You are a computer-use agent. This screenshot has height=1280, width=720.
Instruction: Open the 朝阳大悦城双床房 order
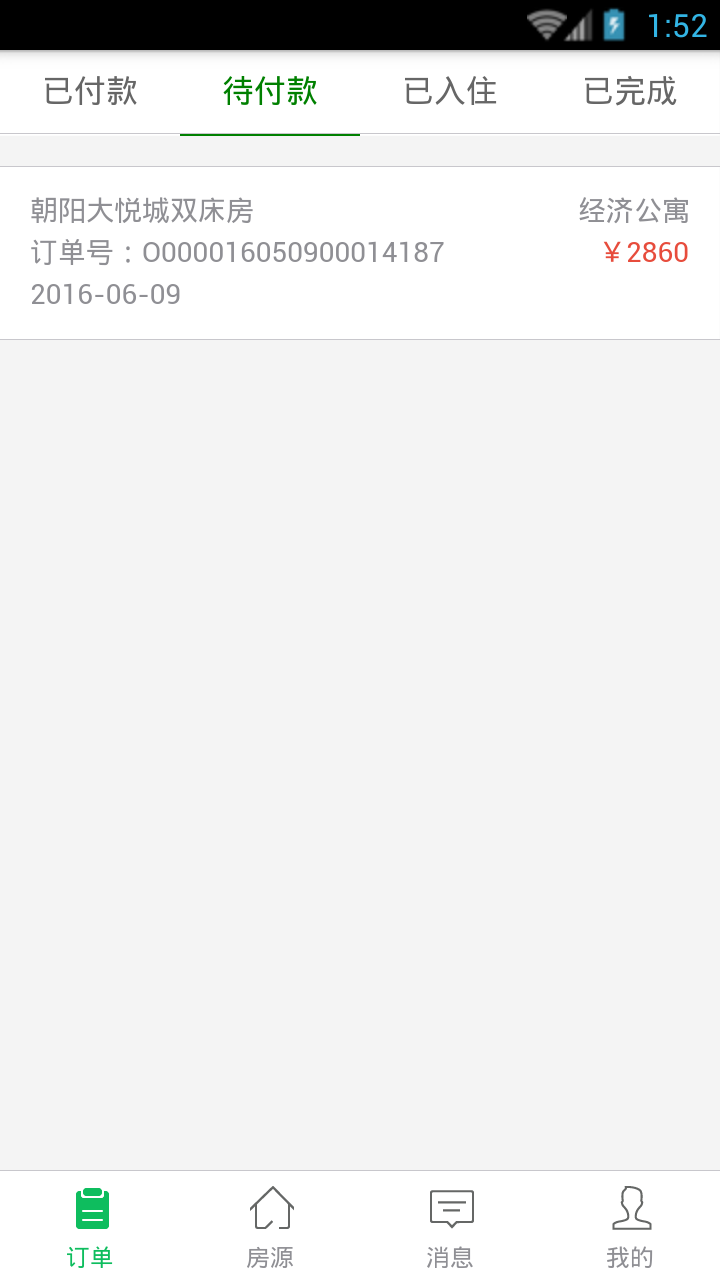tap(360, 253)
